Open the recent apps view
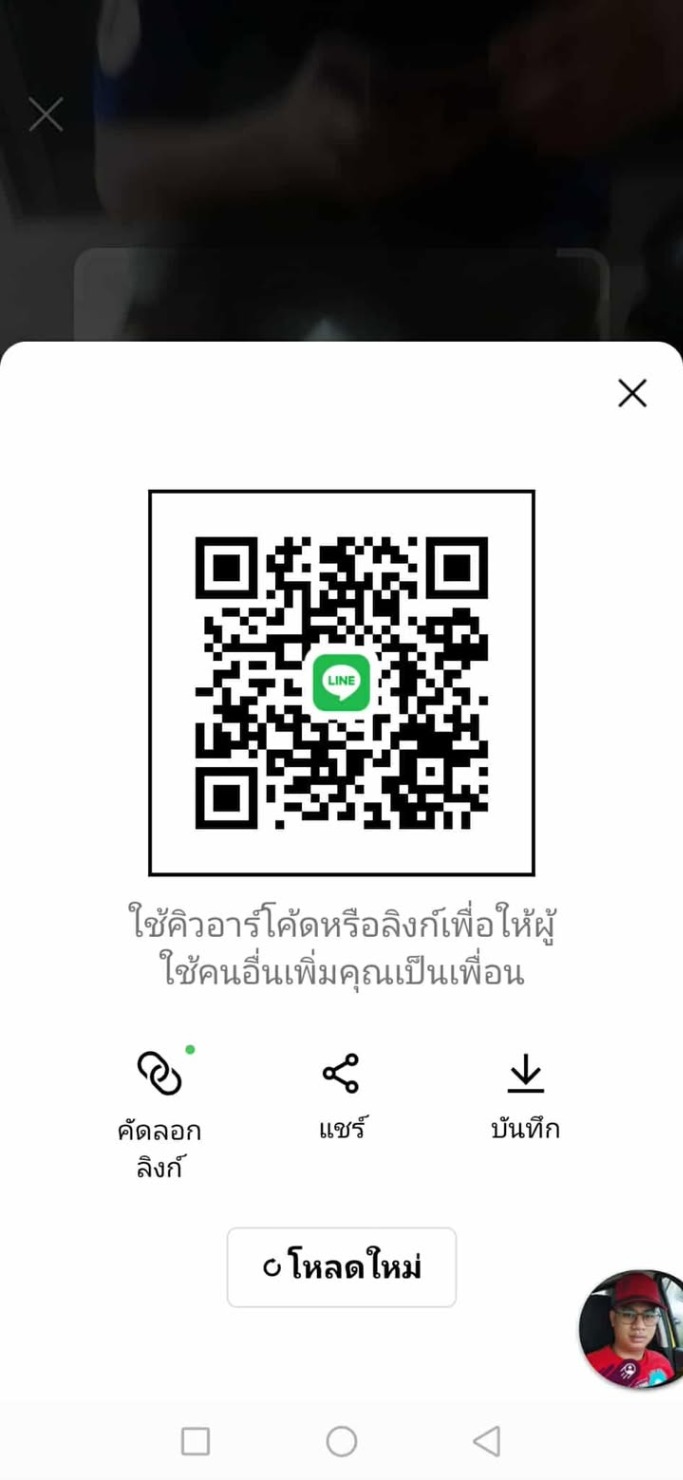 click(196, 1441)
